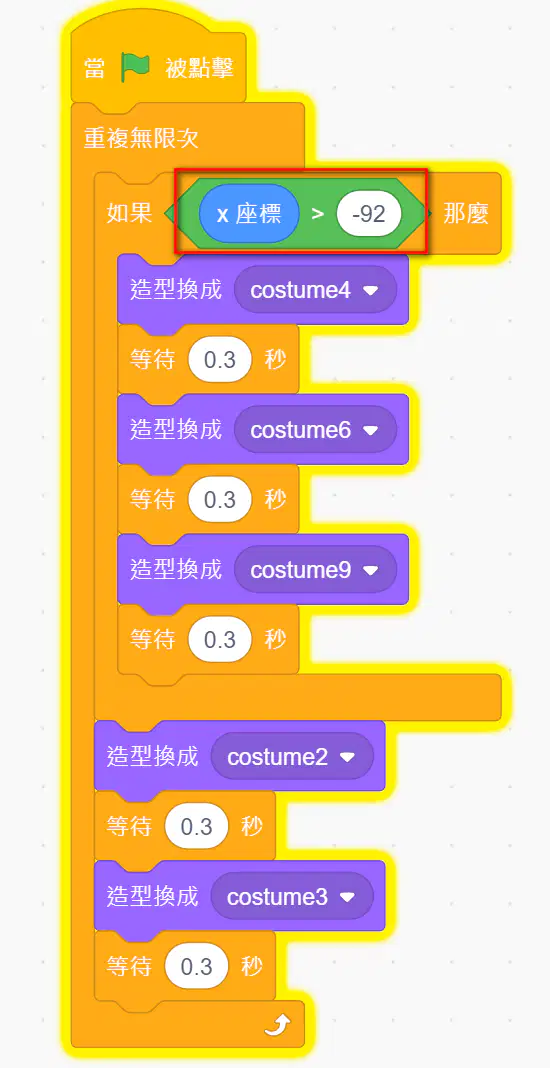Open the costume9 dropdown
The image size is (550, 1068).
coord(315,570)
